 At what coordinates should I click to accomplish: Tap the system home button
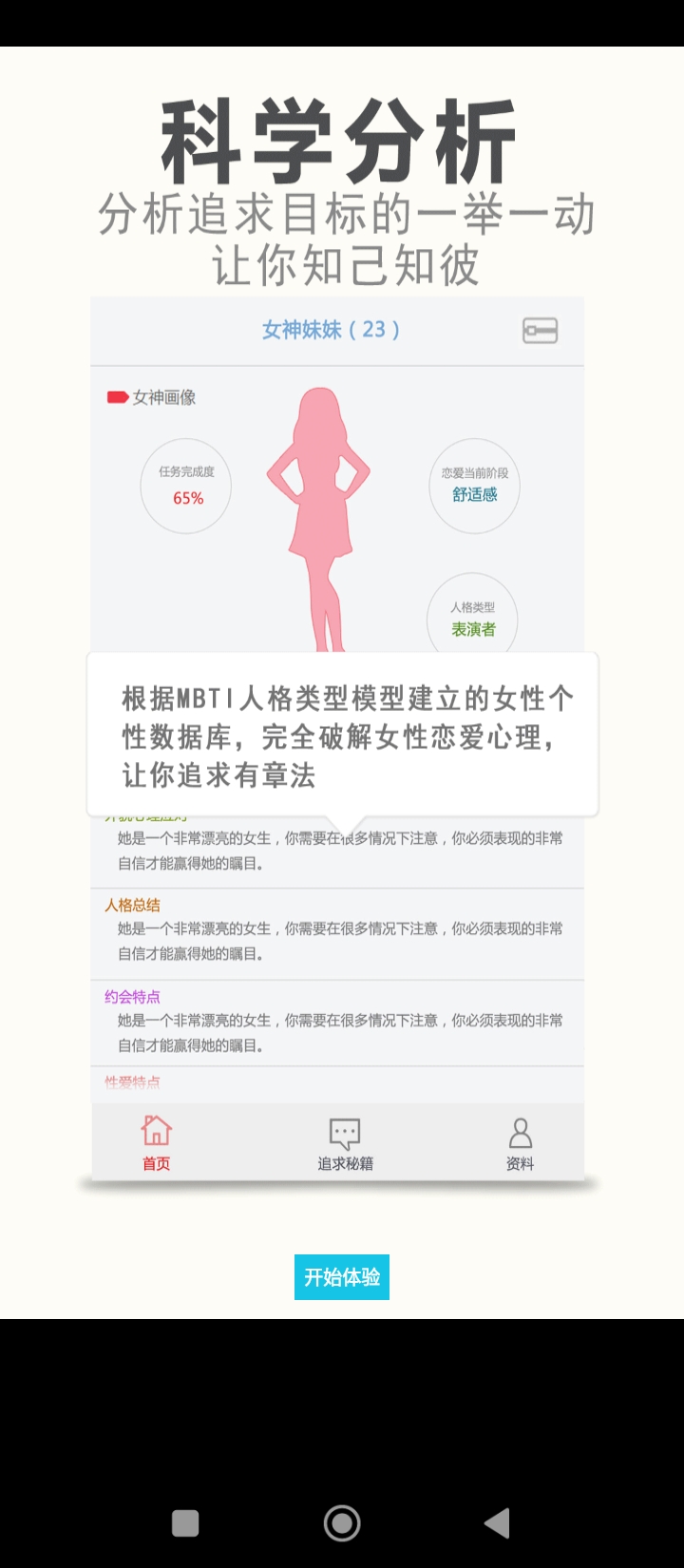click(342, 1523)
